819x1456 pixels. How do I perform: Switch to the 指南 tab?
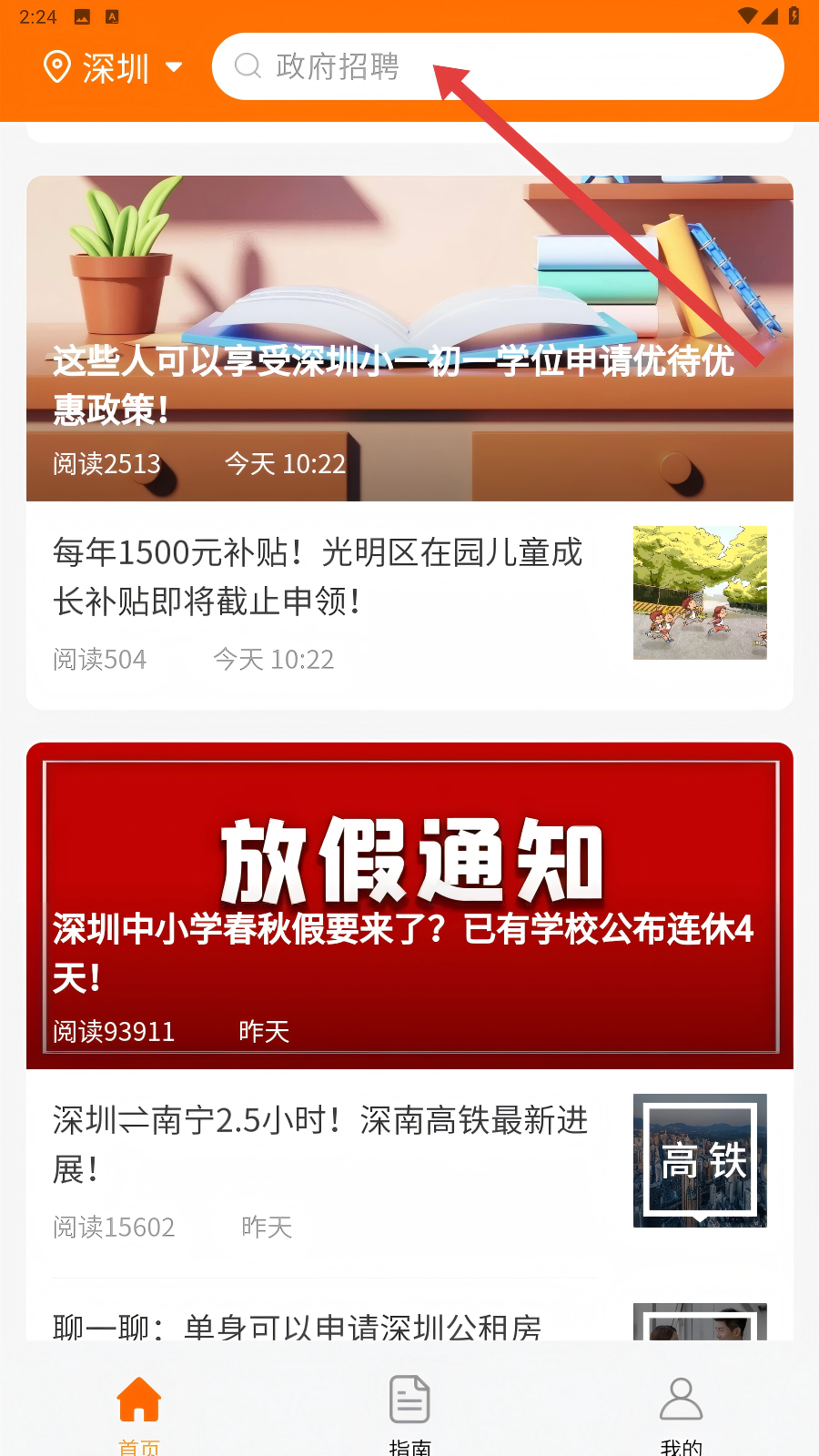click(x=409, y=1410)
